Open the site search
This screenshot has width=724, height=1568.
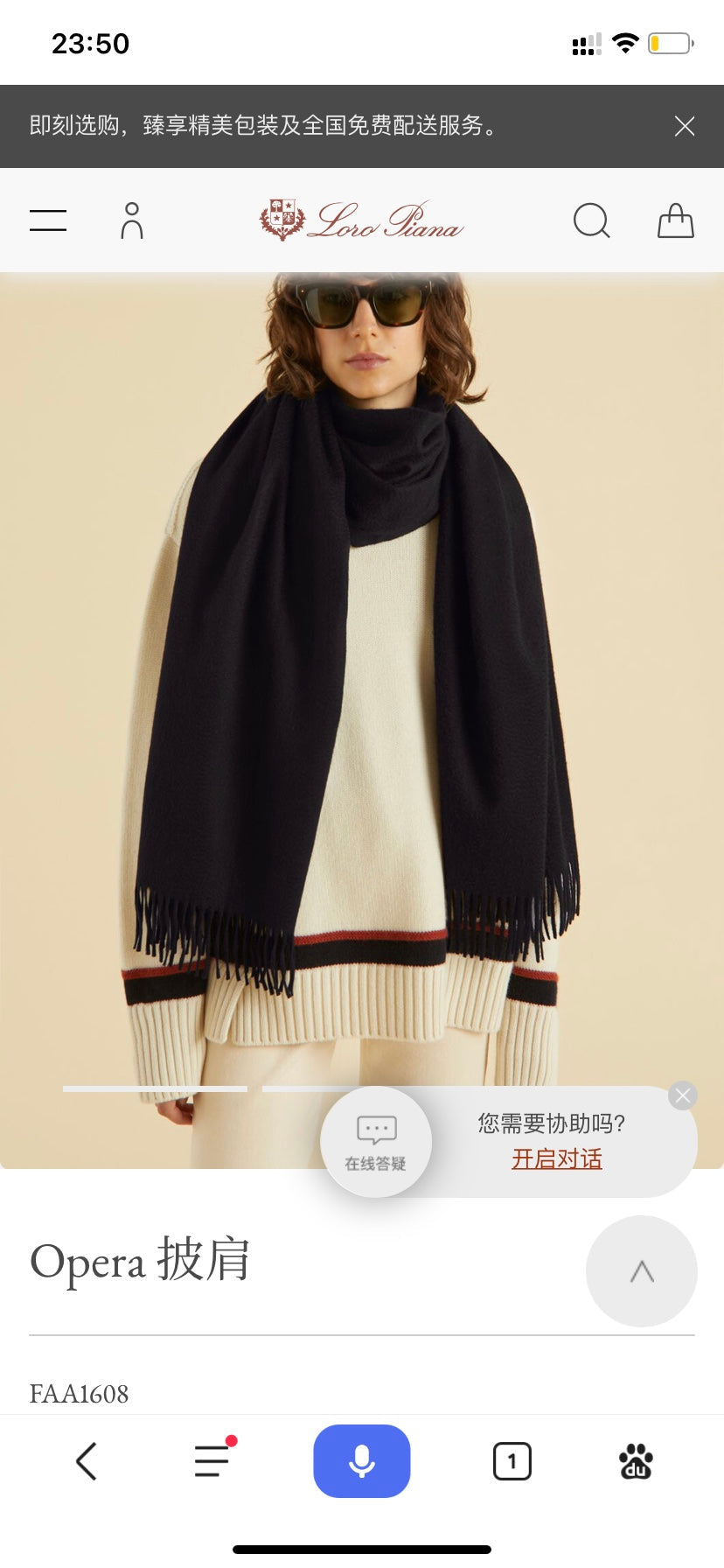(591, 220)
